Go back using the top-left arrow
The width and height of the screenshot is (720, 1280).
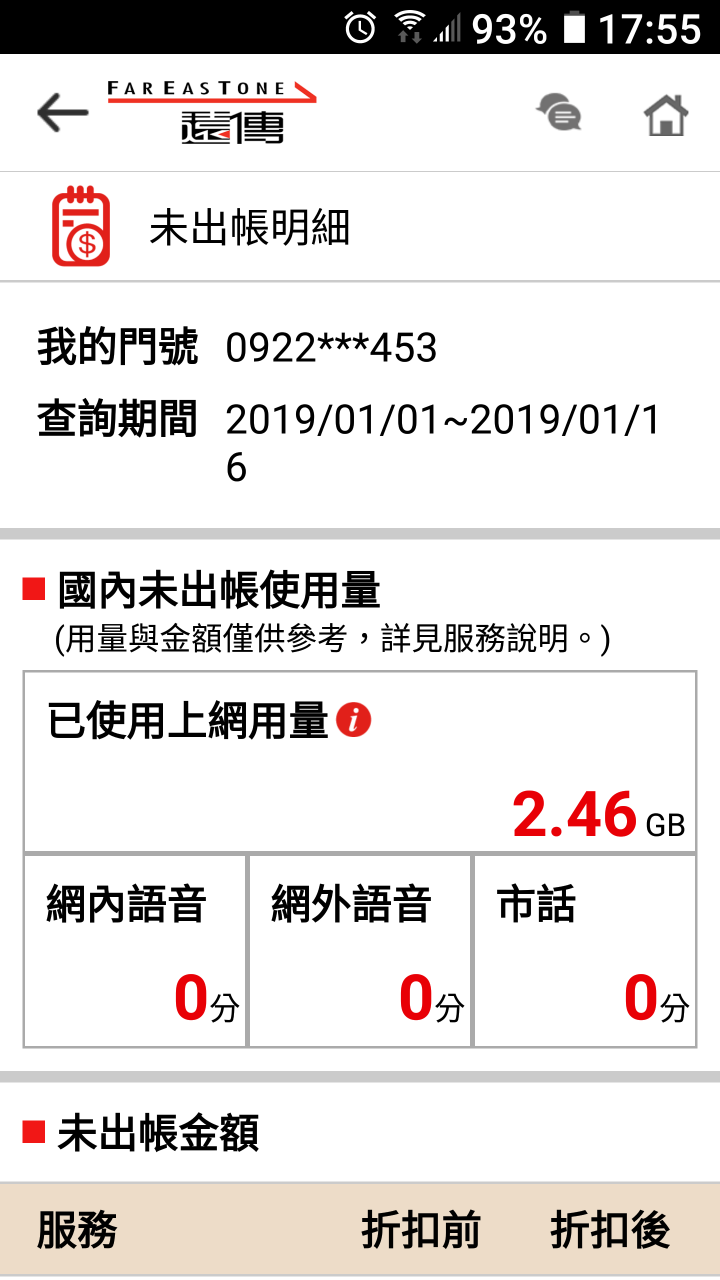[62, 113]
